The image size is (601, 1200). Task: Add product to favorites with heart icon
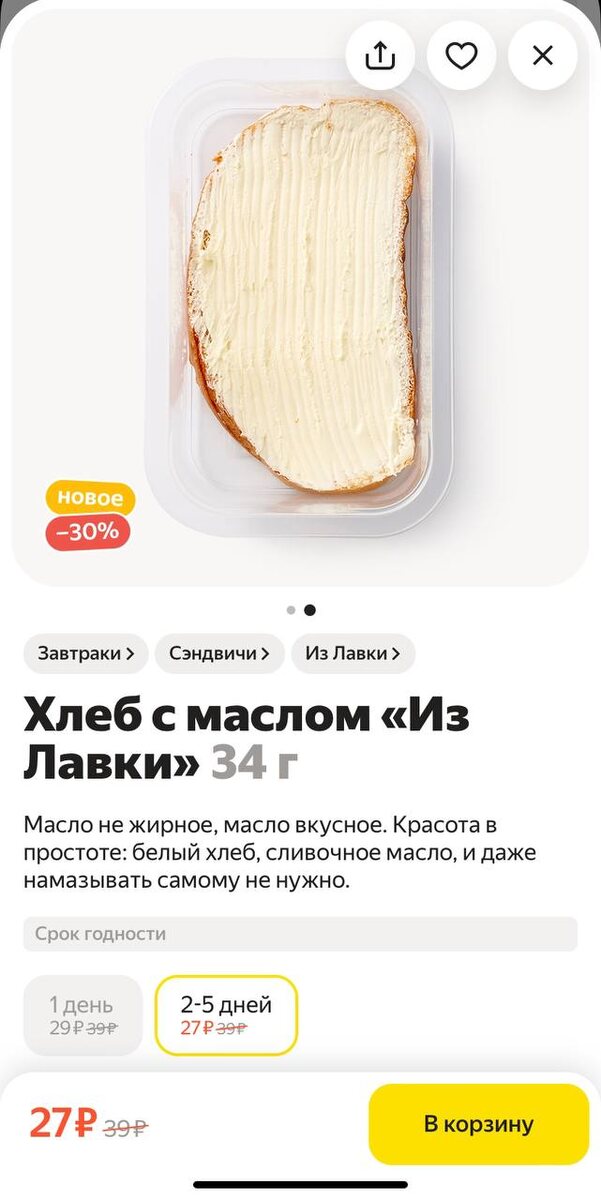coord(461,56)
